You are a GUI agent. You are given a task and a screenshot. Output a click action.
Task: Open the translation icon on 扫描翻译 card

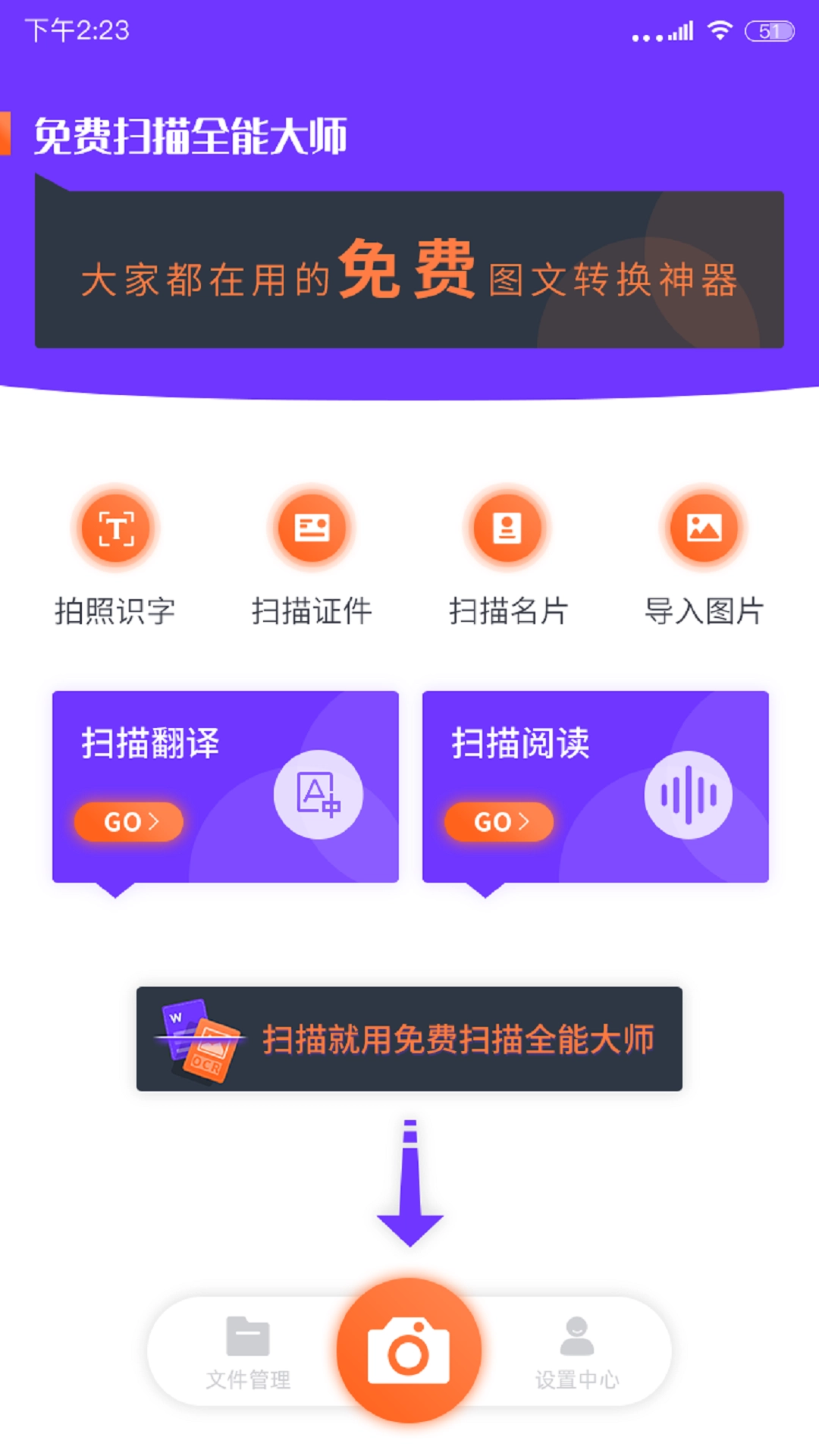coord(318,794)
